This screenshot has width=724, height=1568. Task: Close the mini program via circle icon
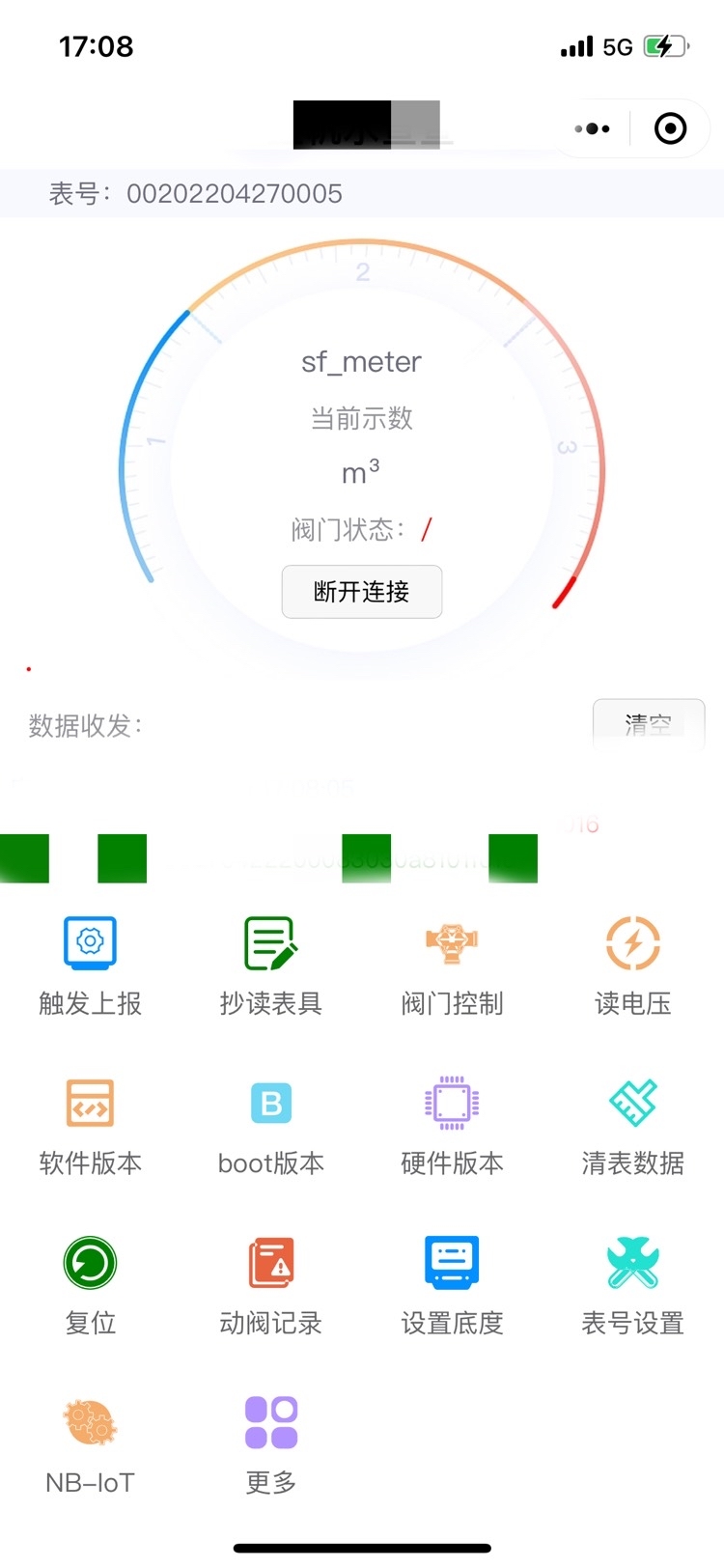pos(670,128)
